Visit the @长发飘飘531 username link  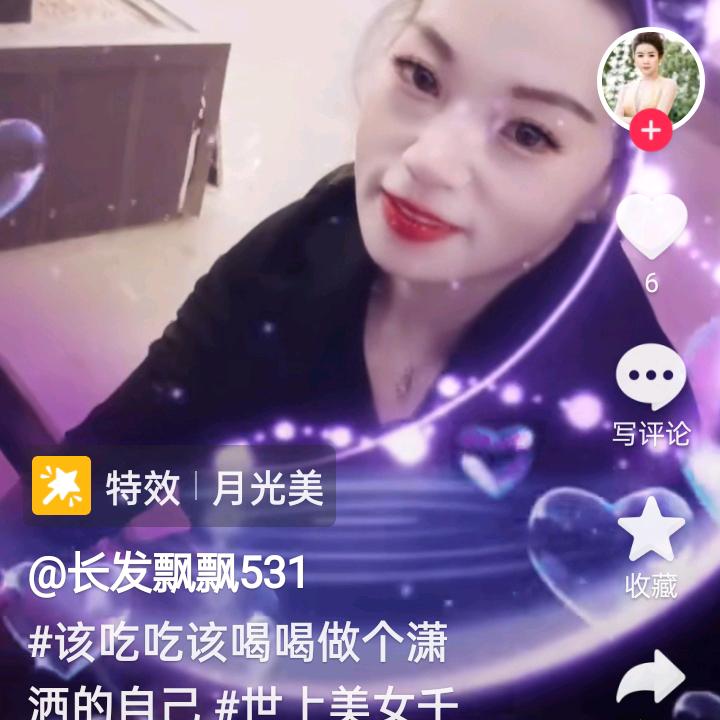(167, 576)
